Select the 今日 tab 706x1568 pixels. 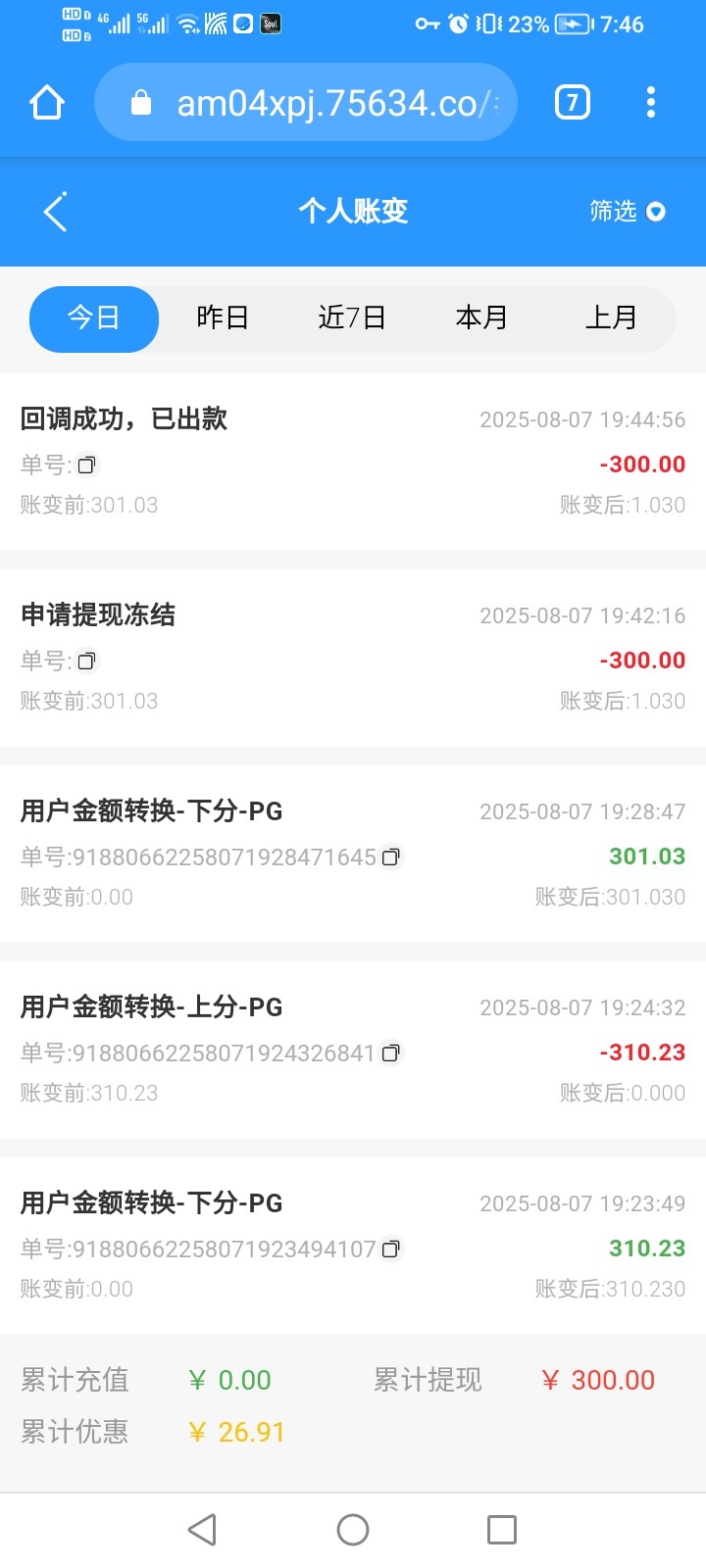click(x=94, y=318)
